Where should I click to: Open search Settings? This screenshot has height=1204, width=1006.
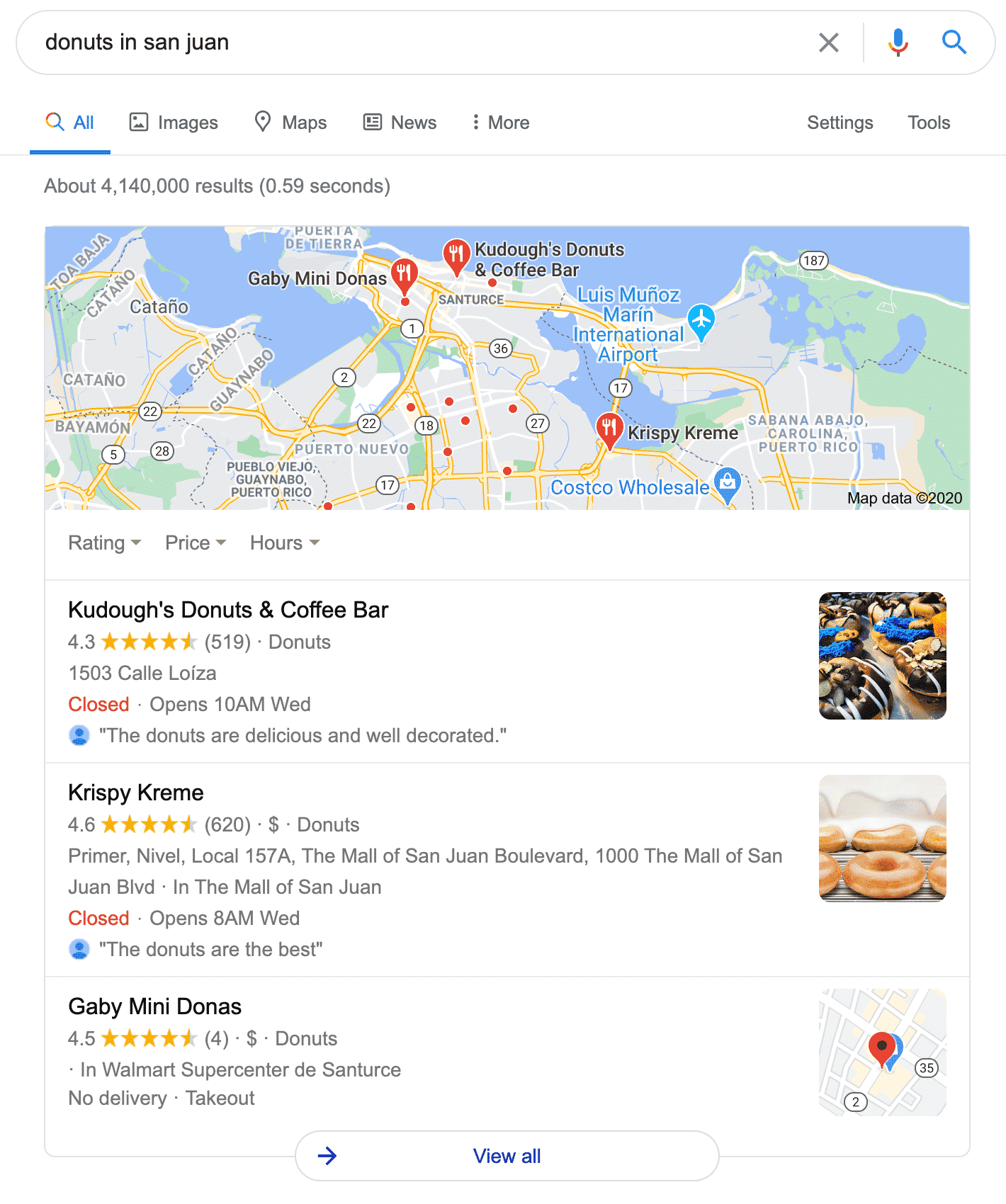click(x=840, y=123)
